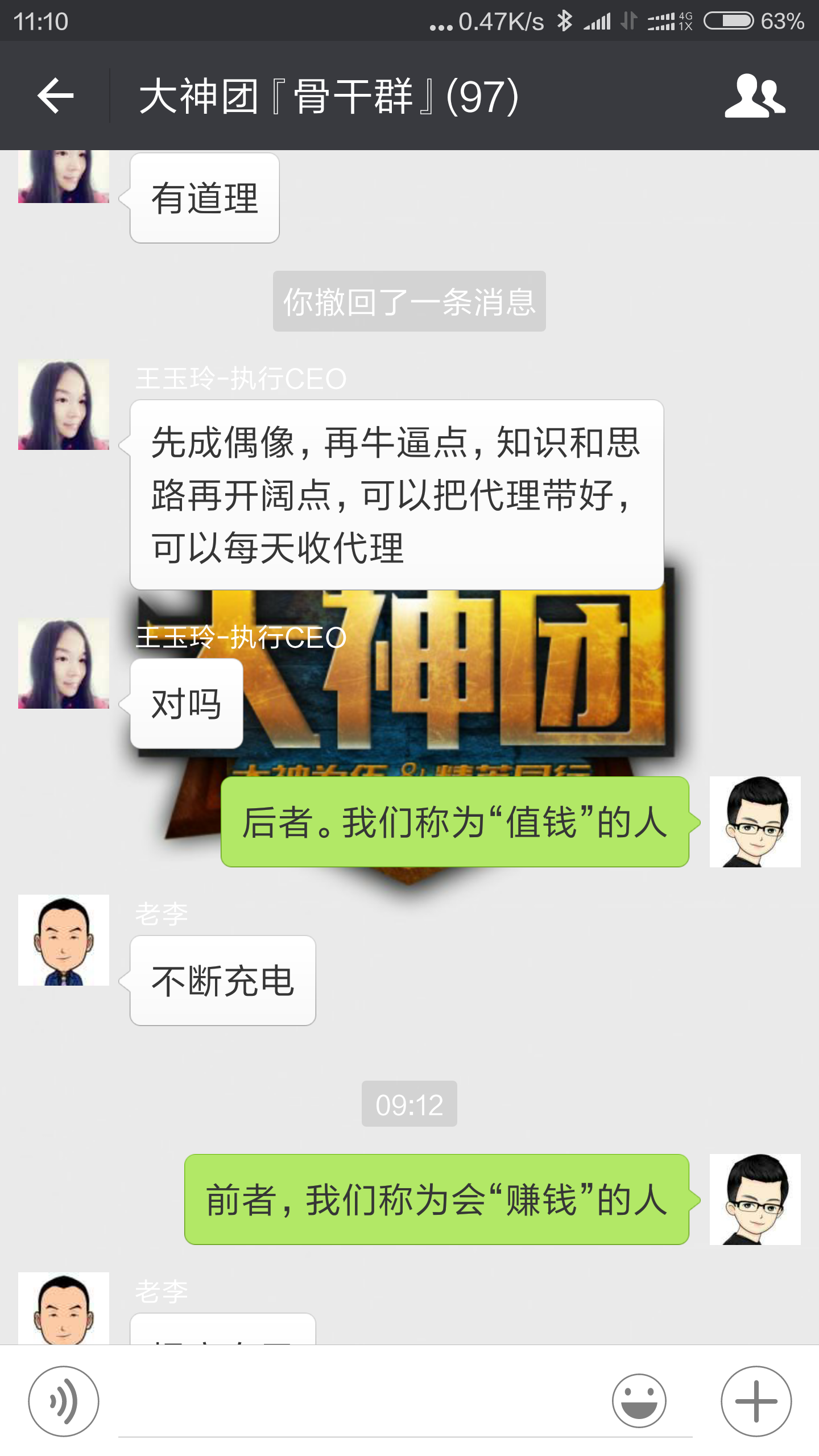Open my avatar beside the 值钱 message
The image size is (819, 1456).
tap(755, 821)
